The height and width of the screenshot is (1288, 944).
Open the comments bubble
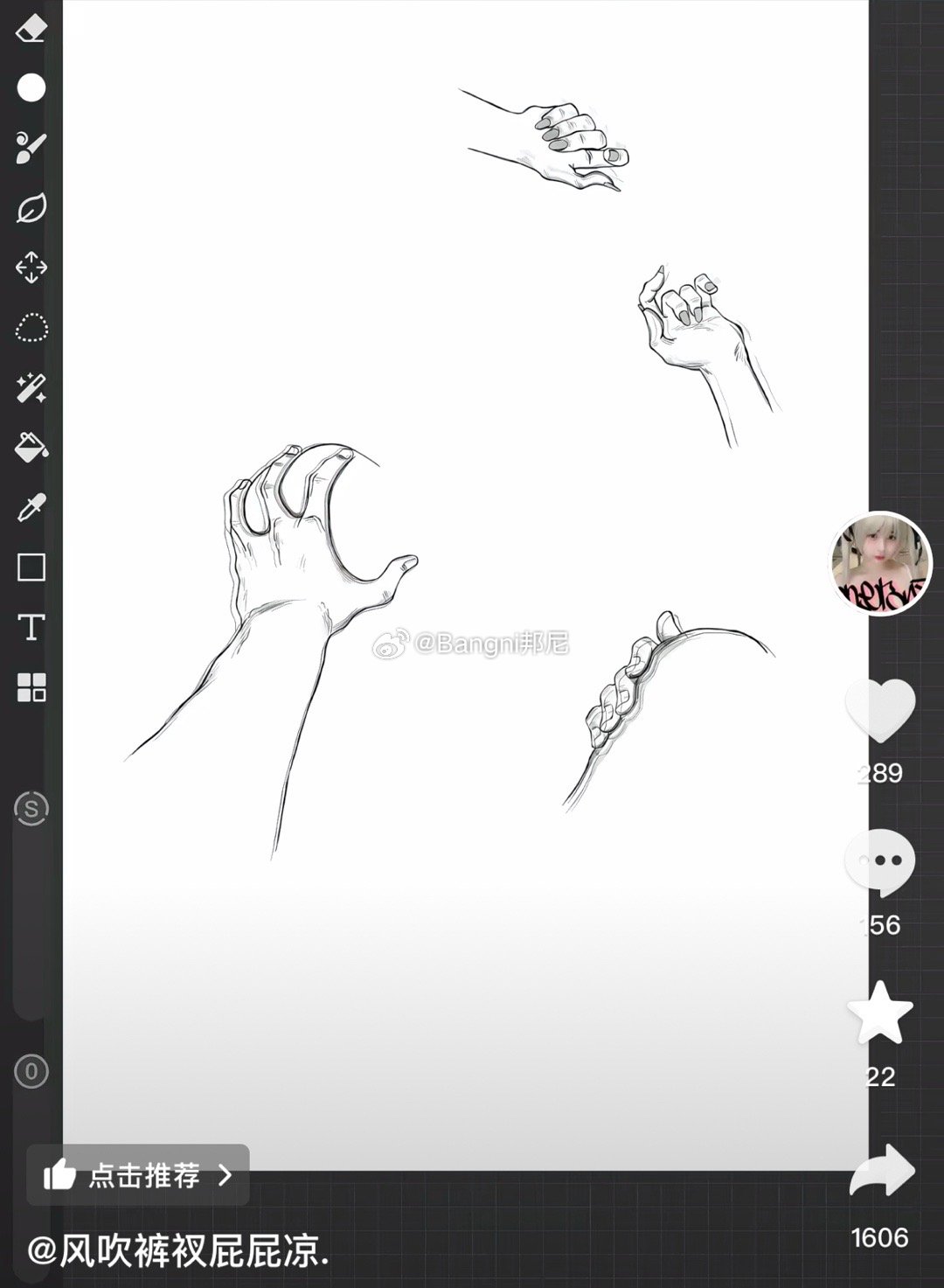coord(880,862)
